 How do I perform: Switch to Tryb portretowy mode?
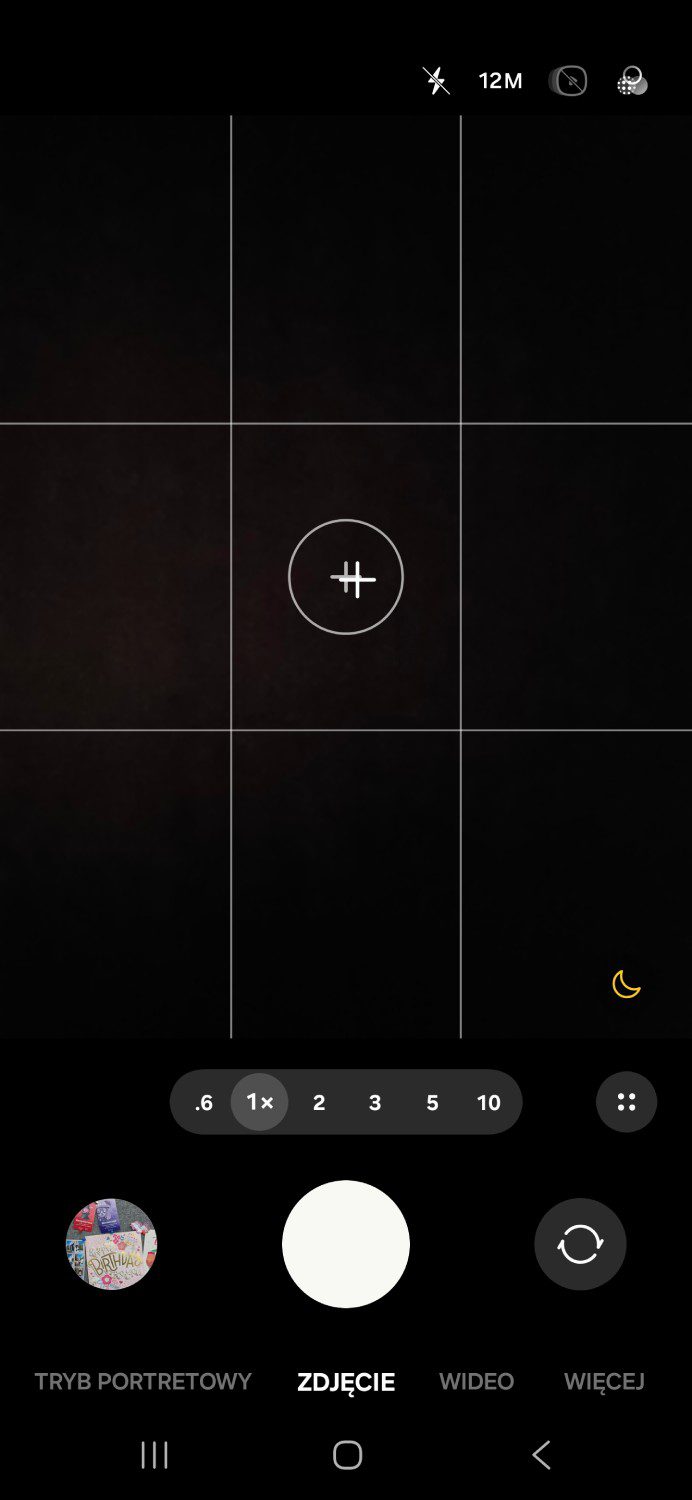tap(143, 1382)
